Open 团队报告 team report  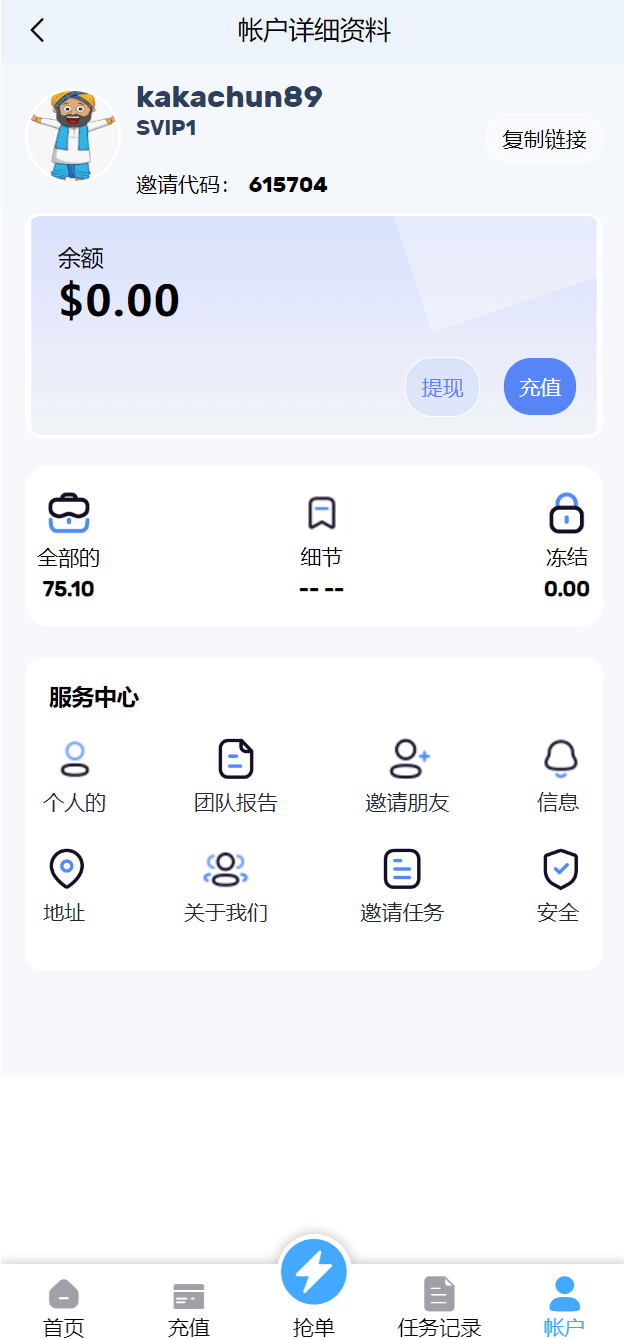tap(236, 776)
